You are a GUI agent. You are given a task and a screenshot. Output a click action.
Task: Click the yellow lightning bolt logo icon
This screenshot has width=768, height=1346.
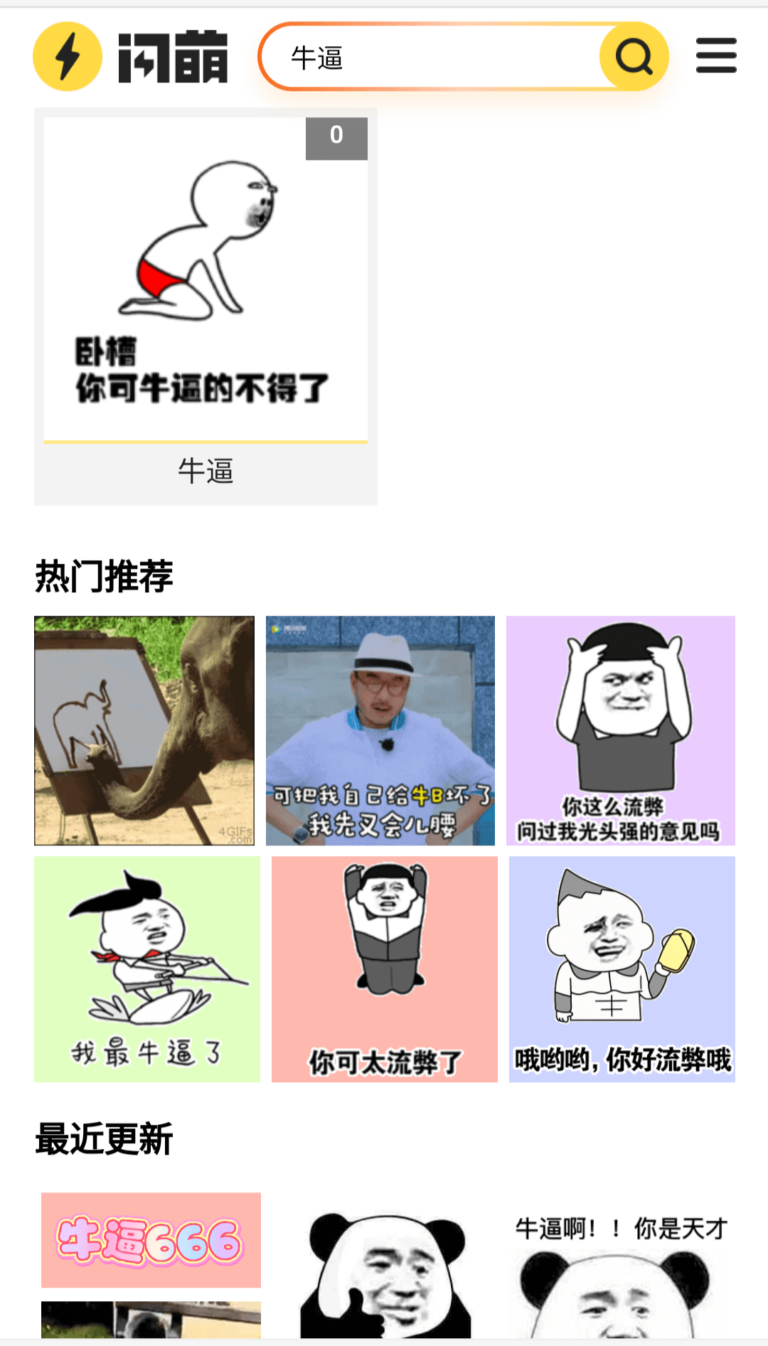pos(66,56)
